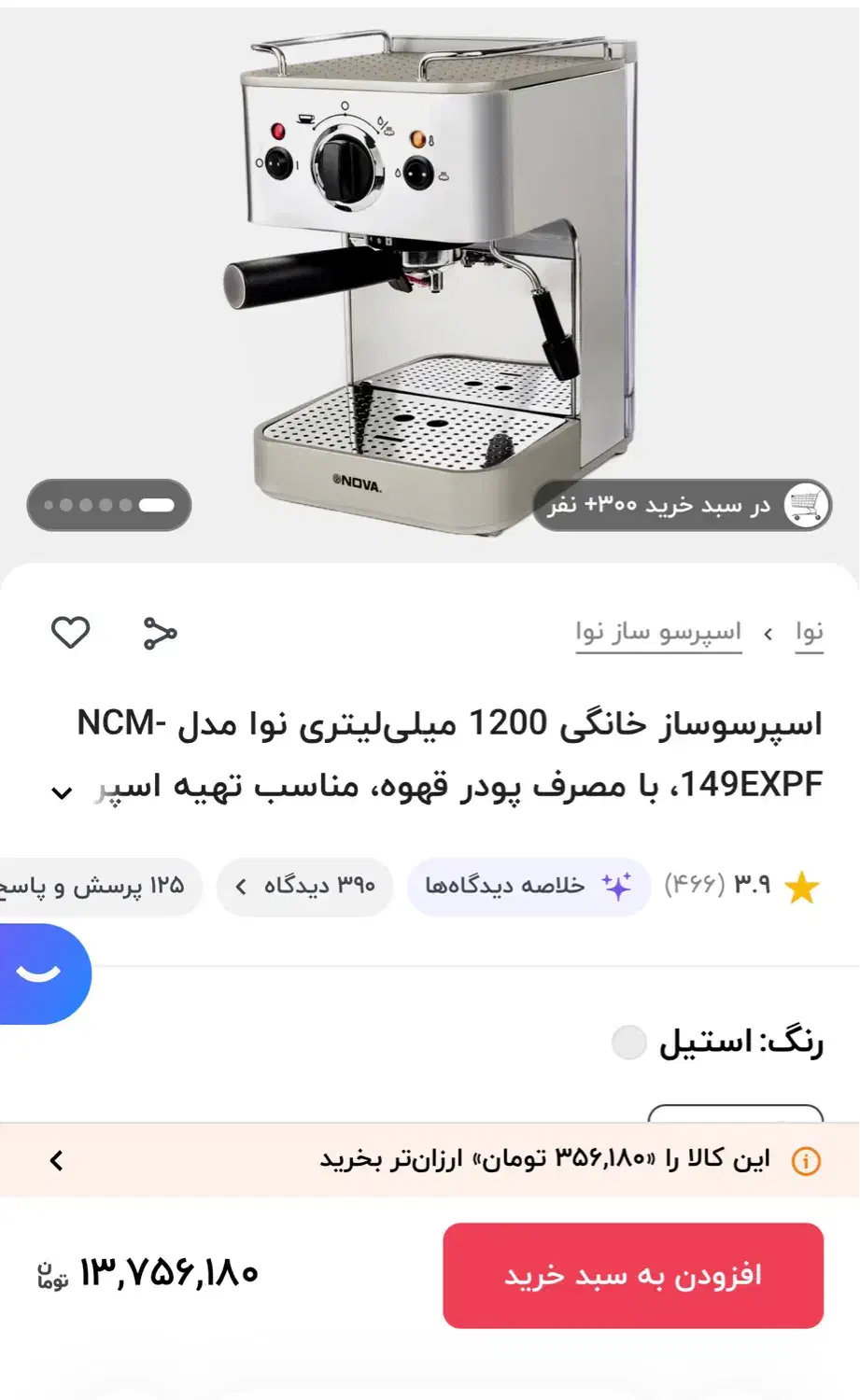Share this product
This screenshot has width=860, height=1400.
point(160,633)
